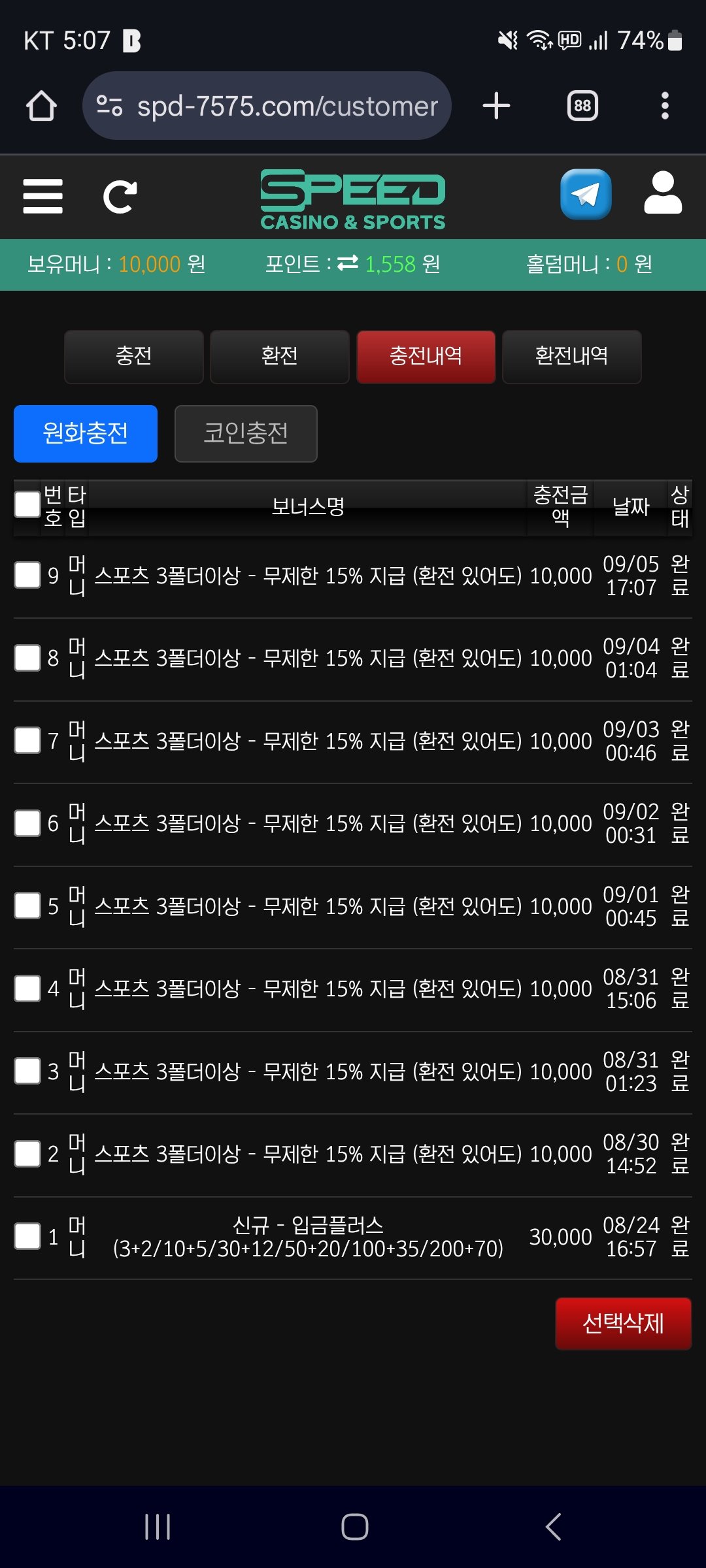Open the browser tab switcher showing 88
The width and height of the screenshot is (706, 1568).
(582, 106)
